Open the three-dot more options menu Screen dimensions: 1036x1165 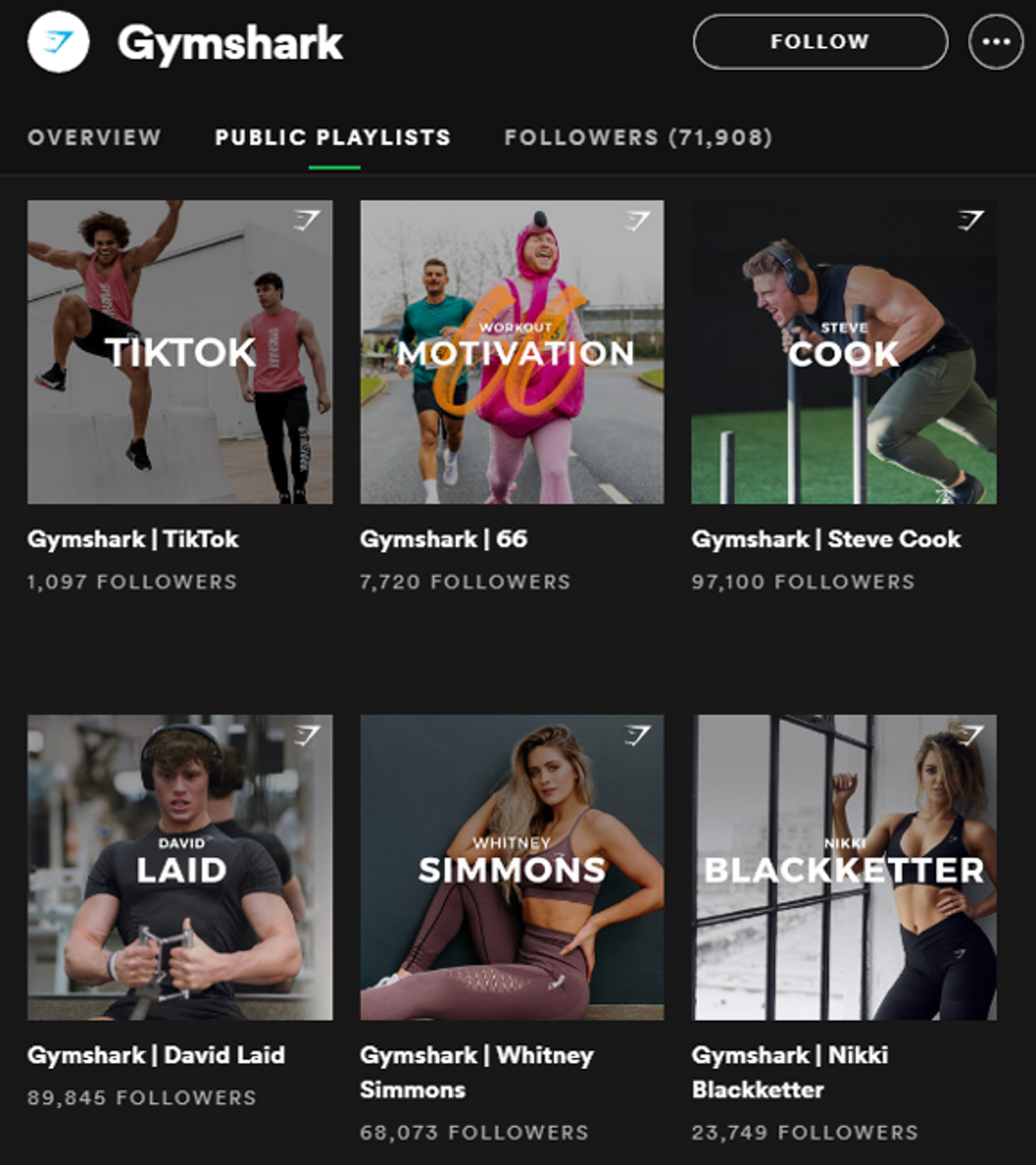[x=996, y=42]
